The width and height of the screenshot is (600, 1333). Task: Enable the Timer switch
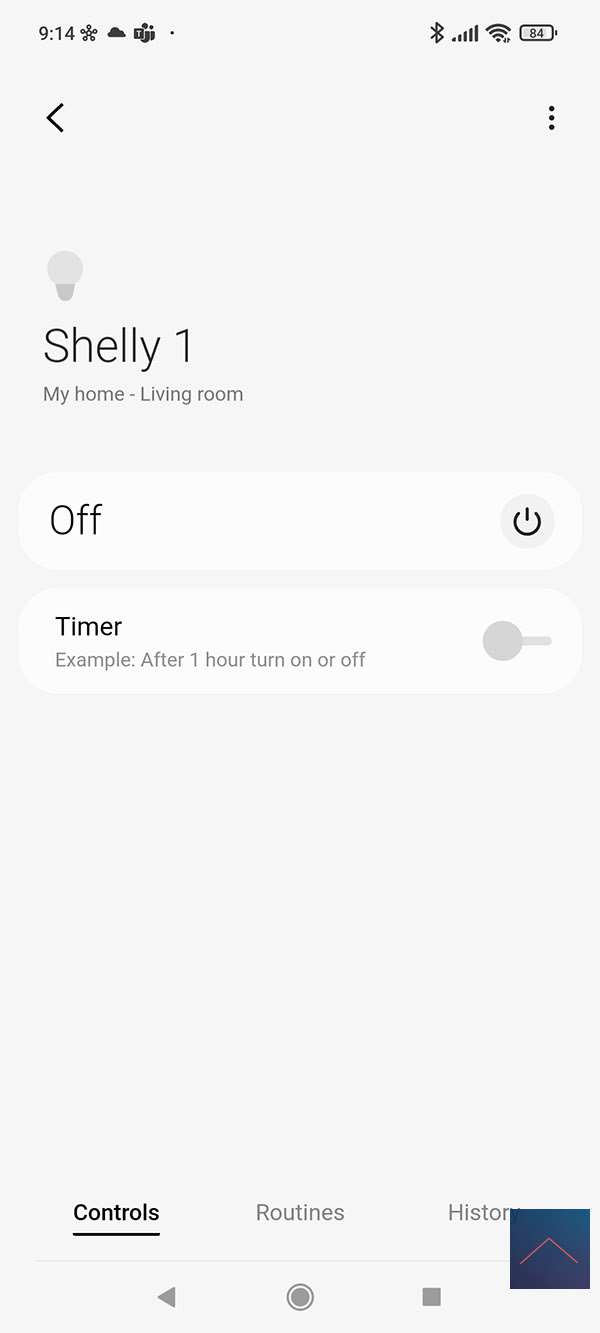(x=516, y=641)
